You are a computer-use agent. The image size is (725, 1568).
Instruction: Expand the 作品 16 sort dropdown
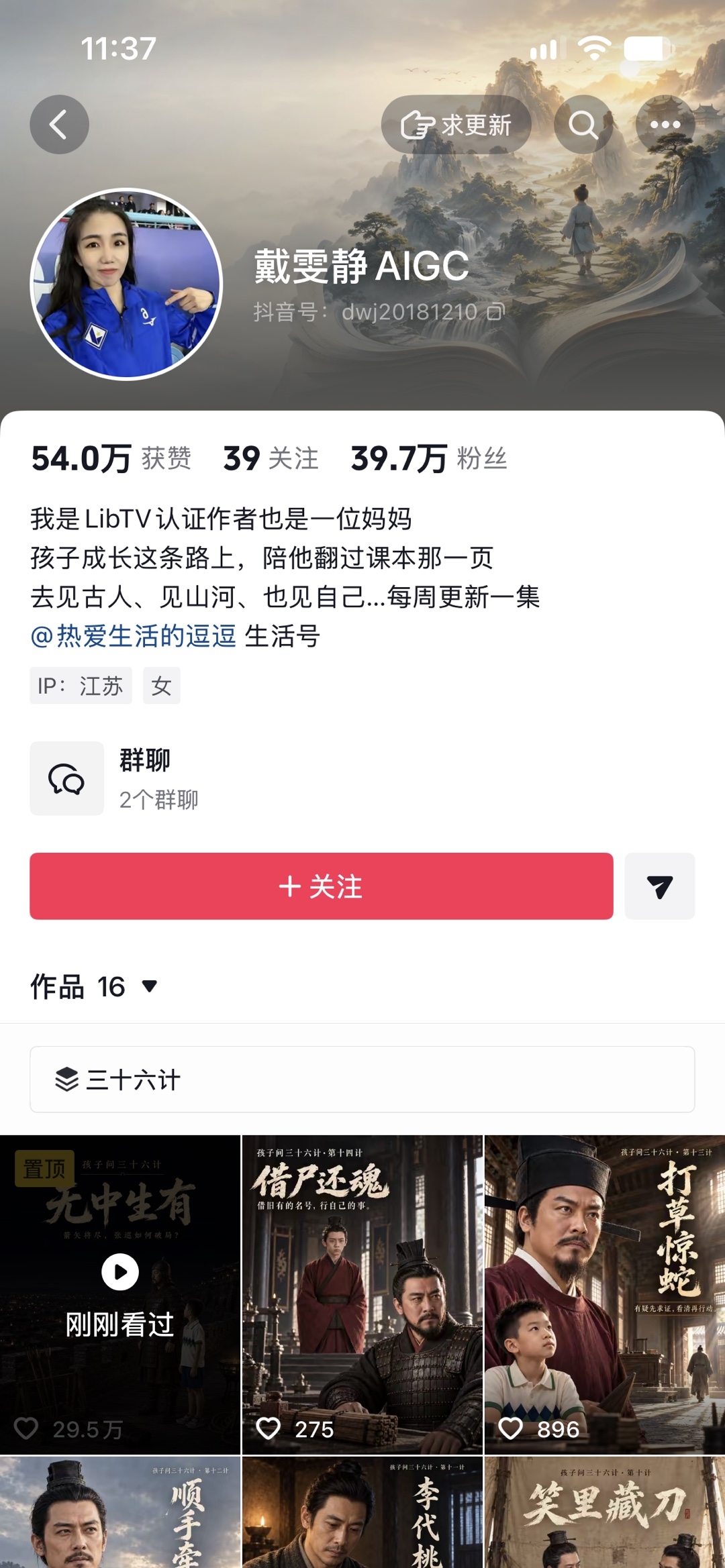(x=94, y=986)
